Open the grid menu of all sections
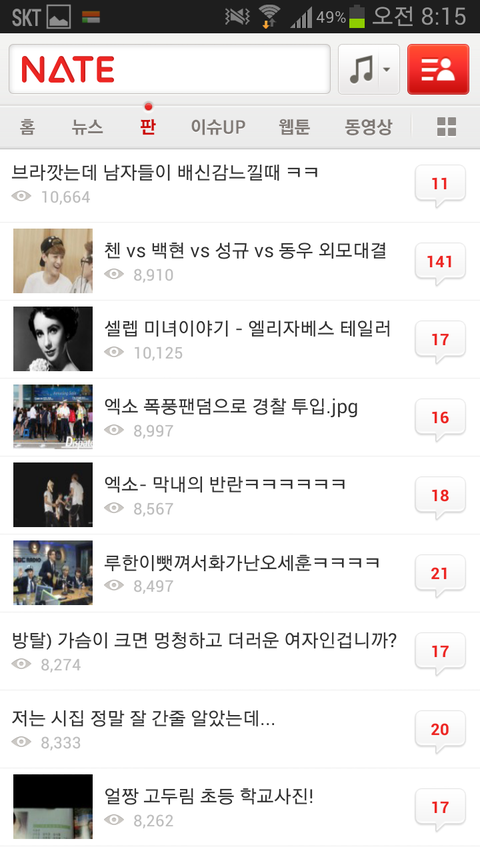 447,127
